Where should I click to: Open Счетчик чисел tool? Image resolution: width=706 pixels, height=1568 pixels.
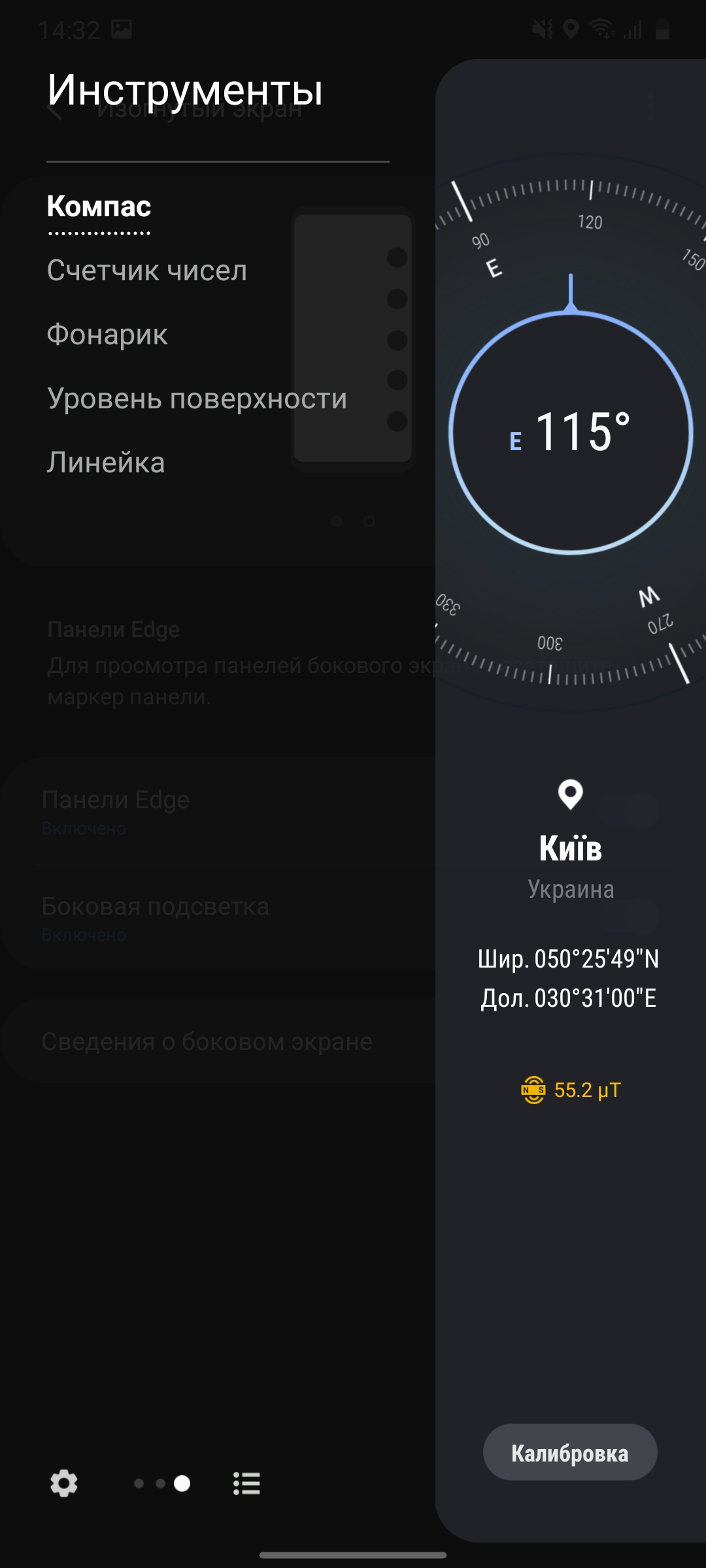(x=147, y=270)
